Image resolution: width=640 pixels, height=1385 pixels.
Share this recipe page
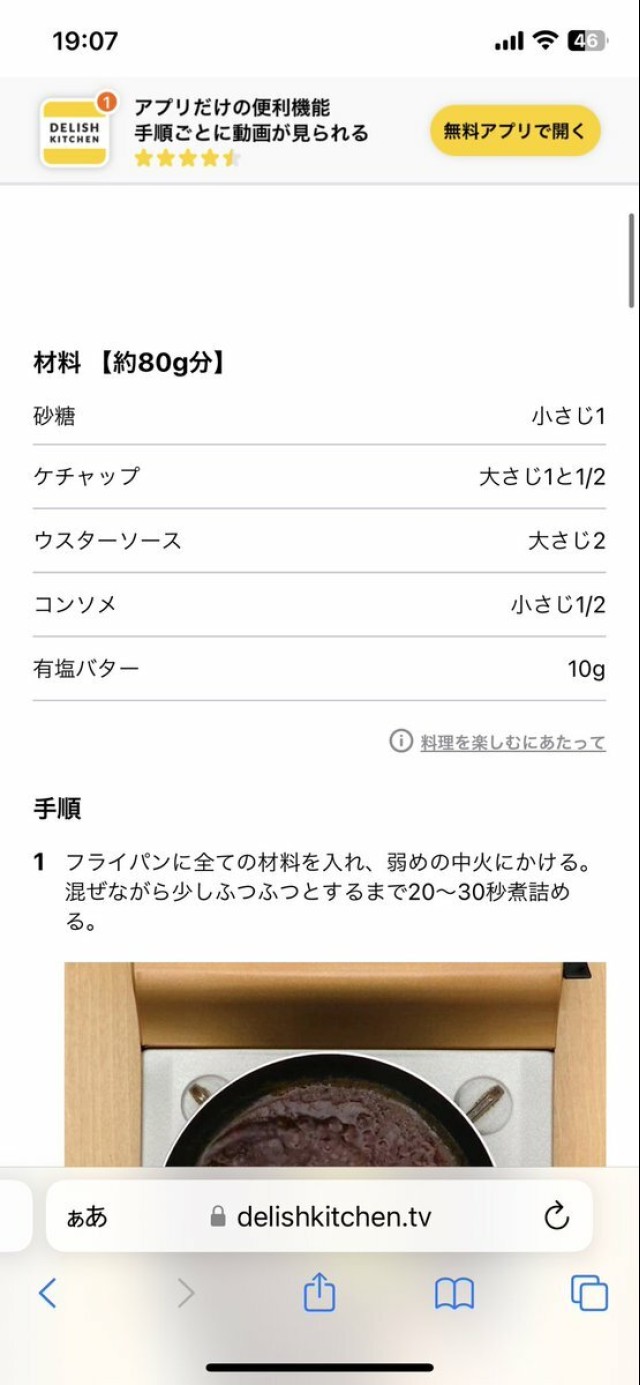tap(319, 1294)
